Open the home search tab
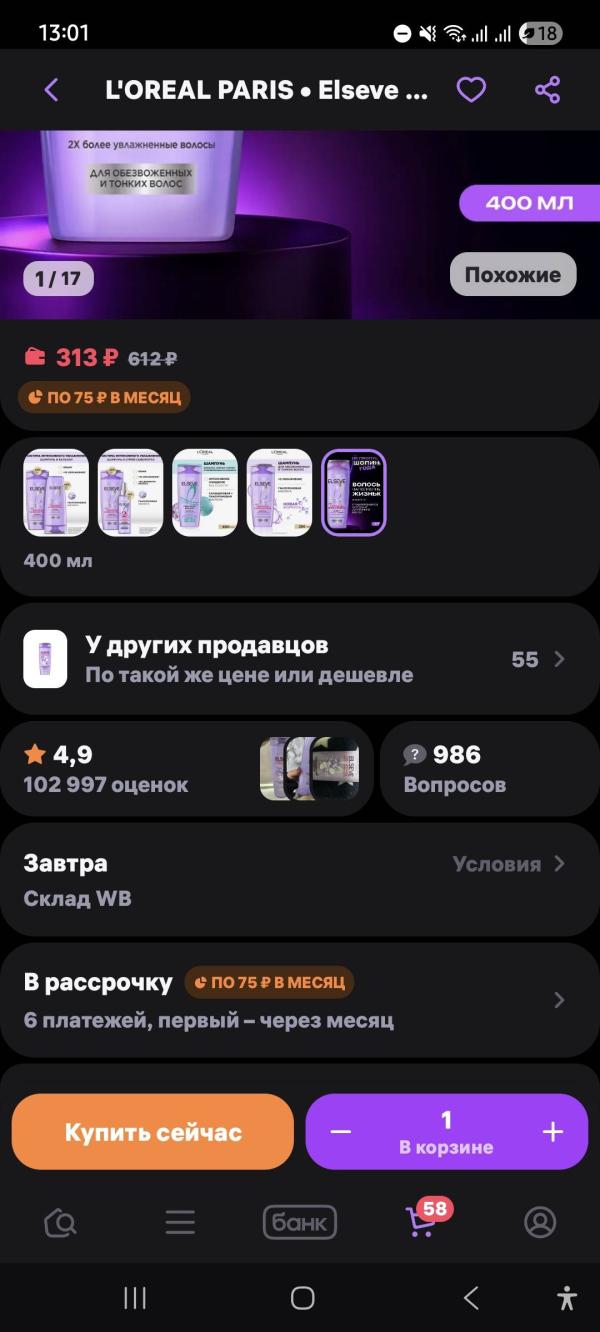The height and width of the screenshot is (1332, 600). (60, 1222)
